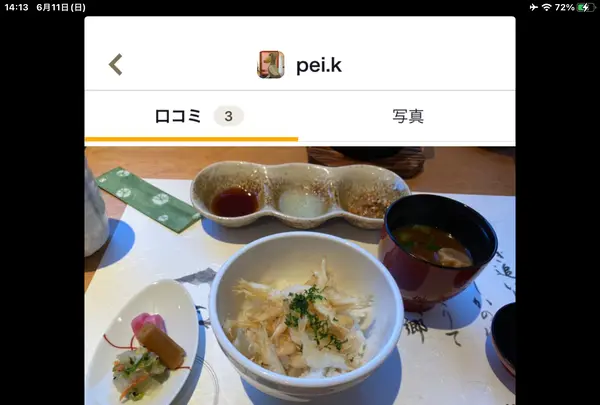Screen dimensions: 600x405
Task: Switch to the 写真 tab
Action: point(407,116)
